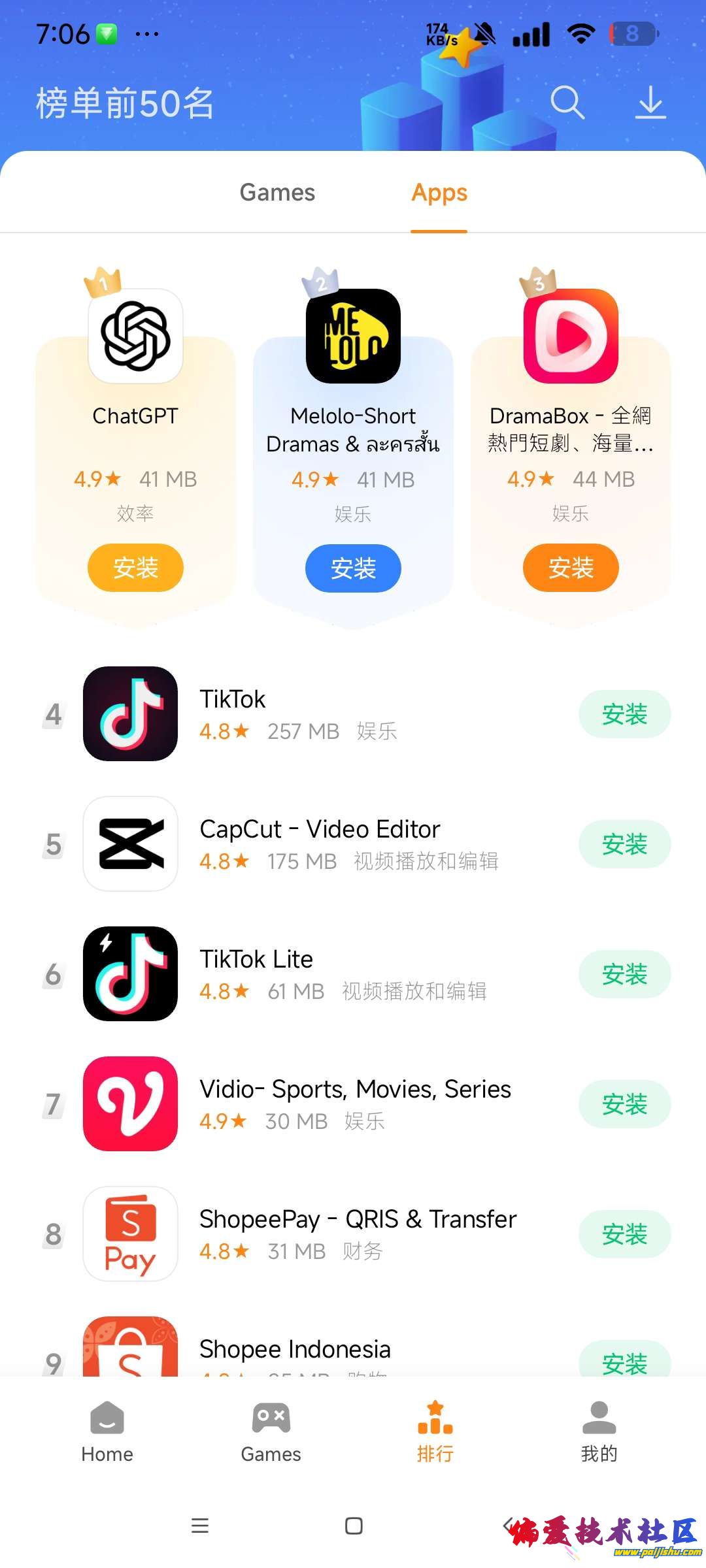The width and height of the screenshot is (706, 1568).
Task: Install Melolo-Short Dramas via the blue button
Action: point(353,568)
